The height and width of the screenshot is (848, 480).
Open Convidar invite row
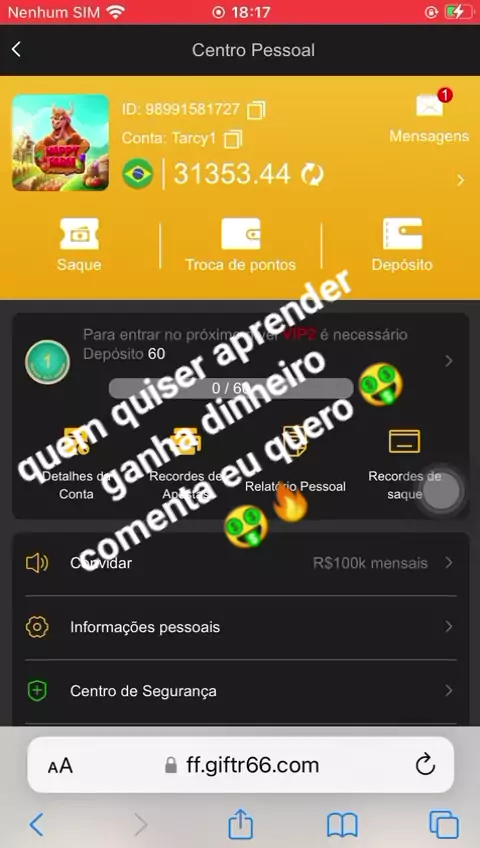tap(241, 563)
